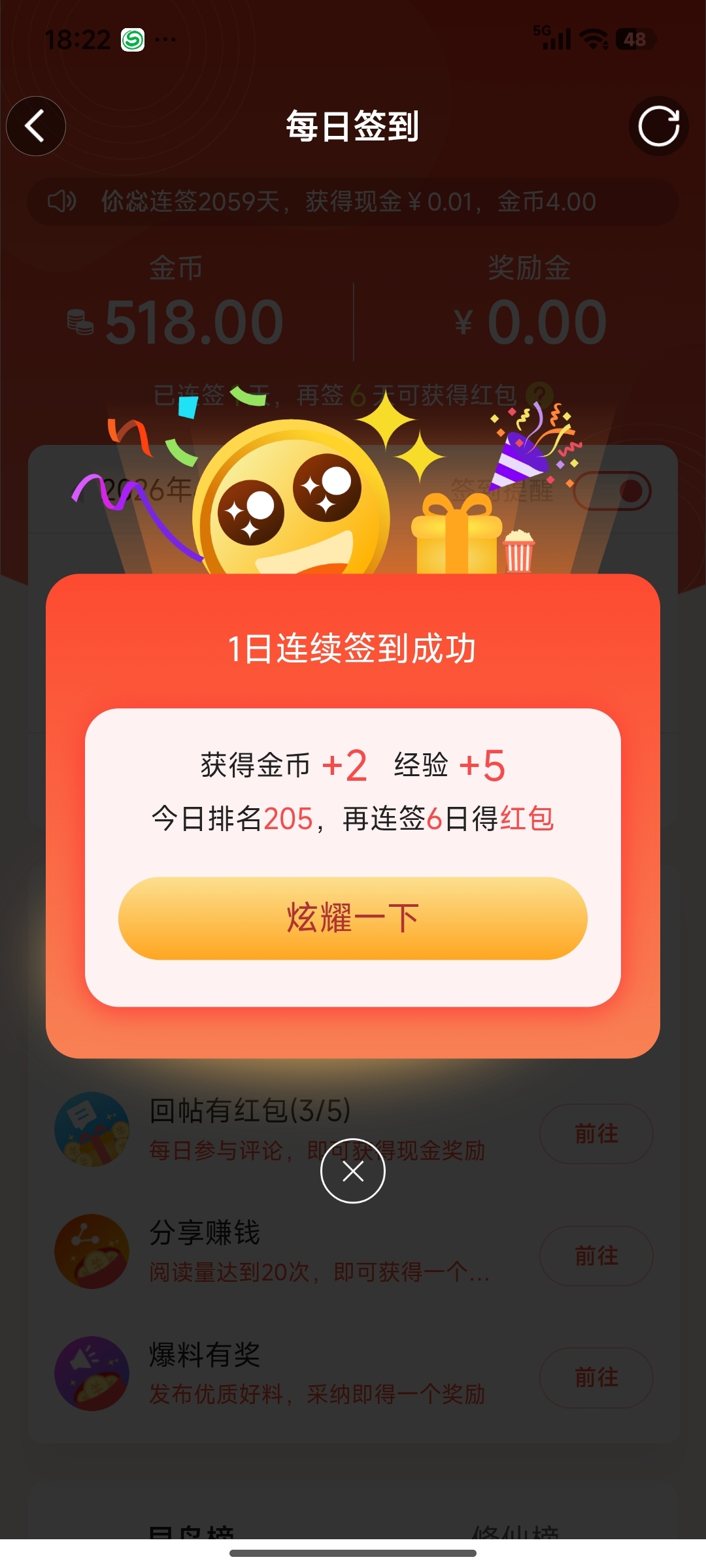This screenshot has width=706, height=1568.
Task: Tap the 炫耀一下 button
Action: 352,918
